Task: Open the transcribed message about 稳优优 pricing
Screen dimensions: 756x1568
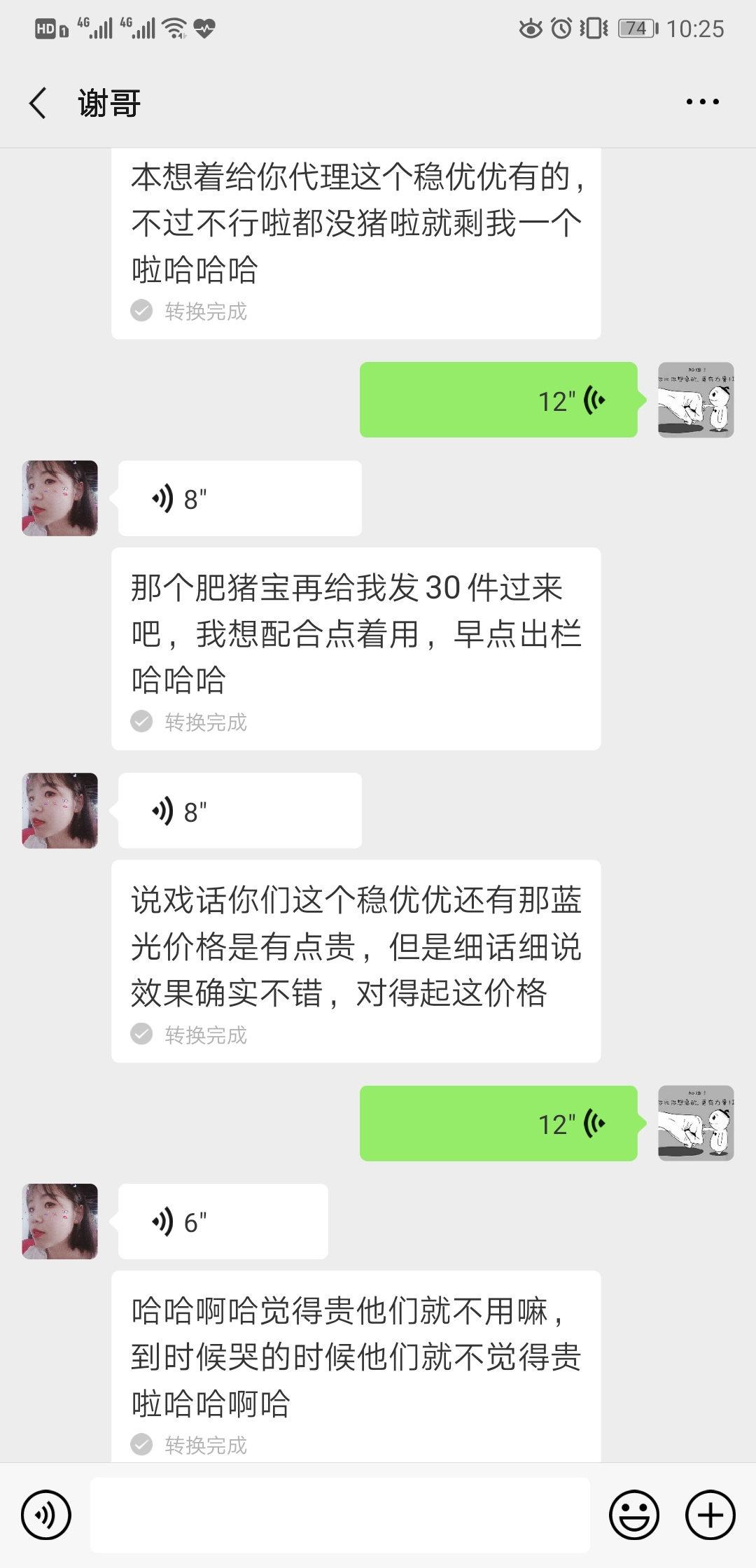Action: (356, 945)
